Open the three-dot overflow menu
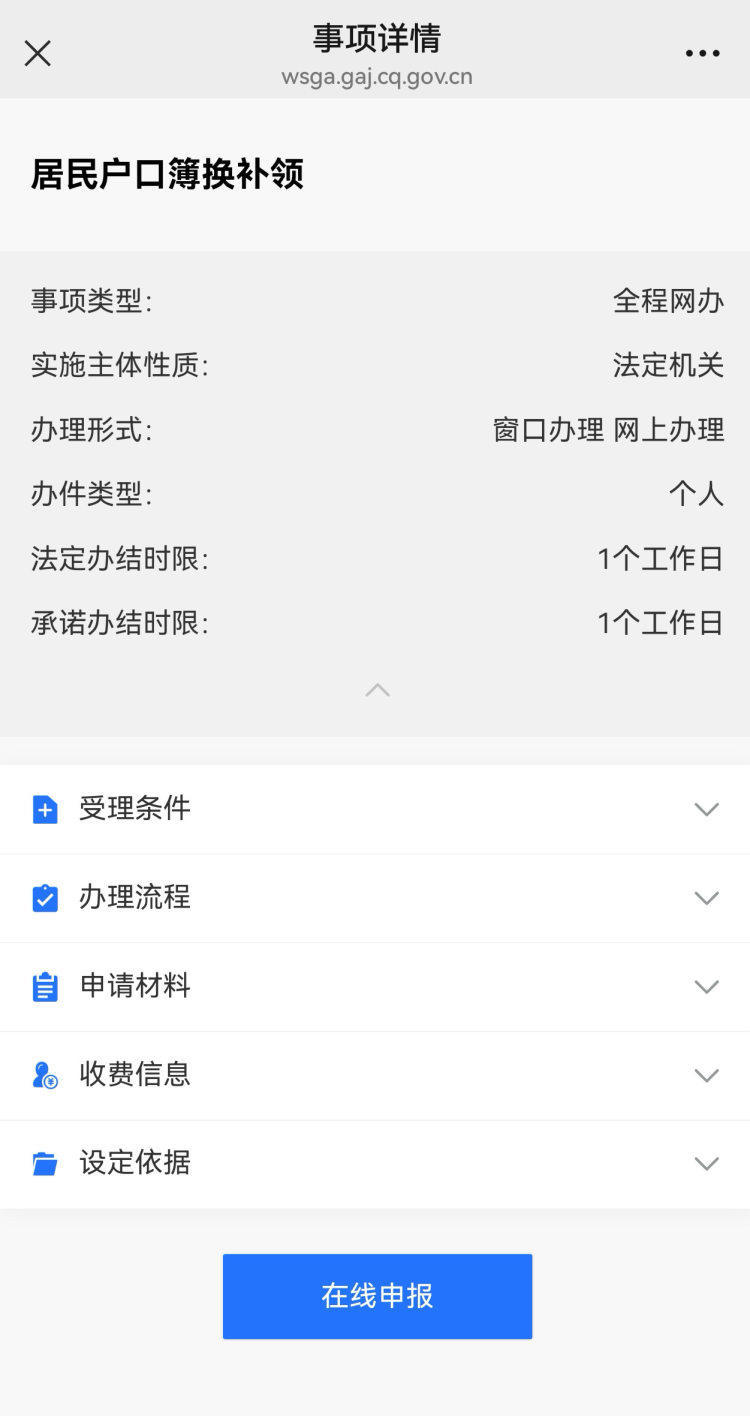 702,54
